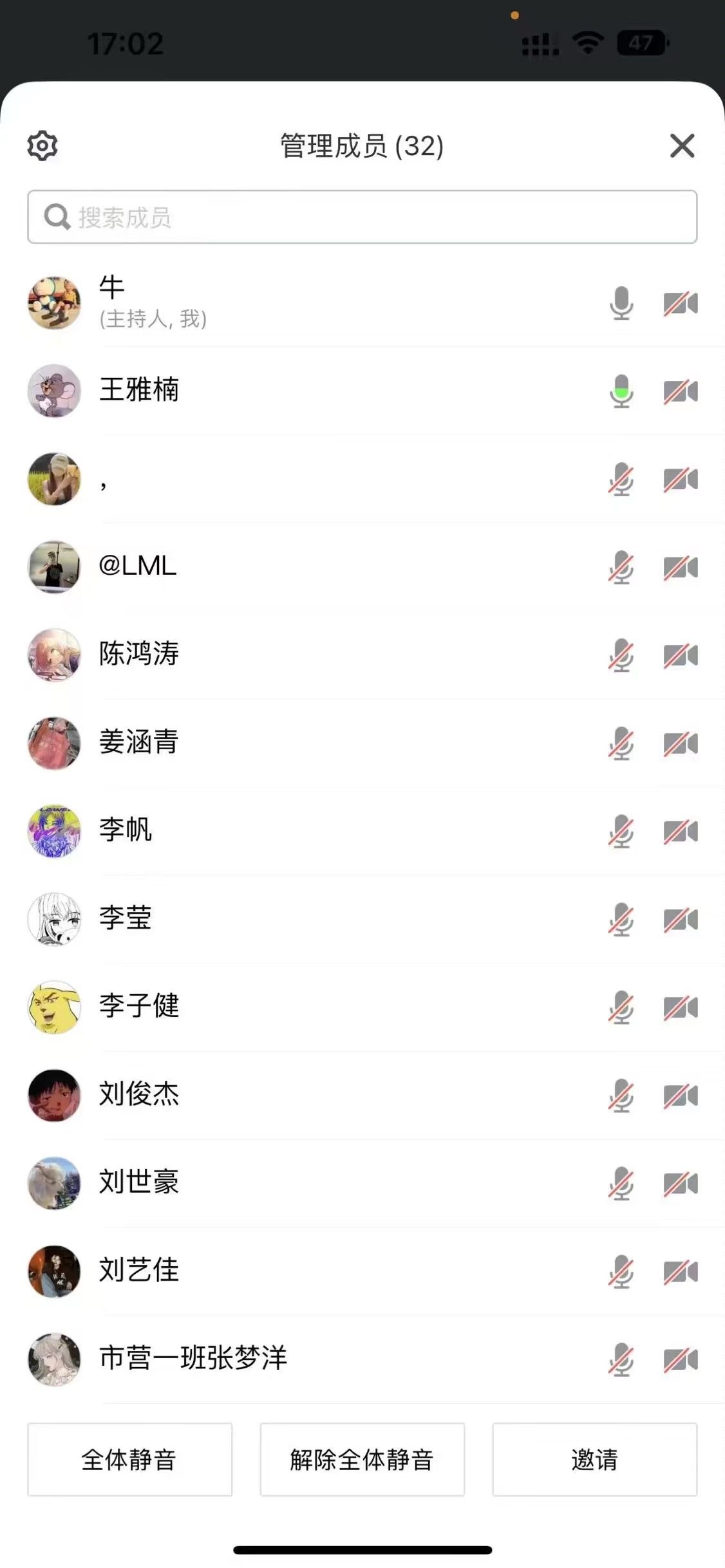This screenshot has height=1568, width=725.
Task: Unmute 市营一班张梦洋's microphone
Action: [621, 1359]
